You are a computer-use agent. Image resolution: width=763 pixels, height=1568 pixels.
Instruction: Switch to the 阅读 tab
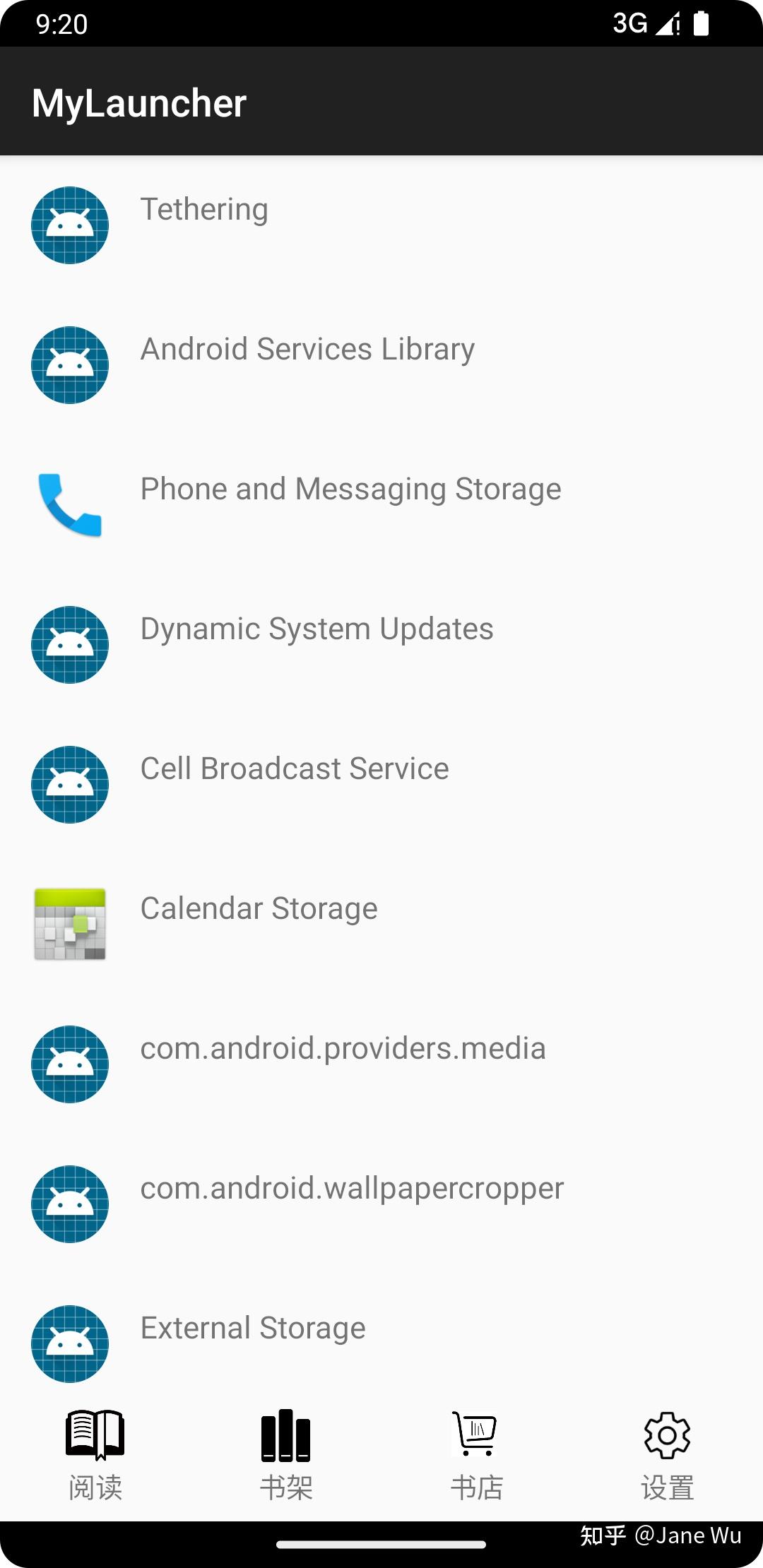click(94, 1455)
